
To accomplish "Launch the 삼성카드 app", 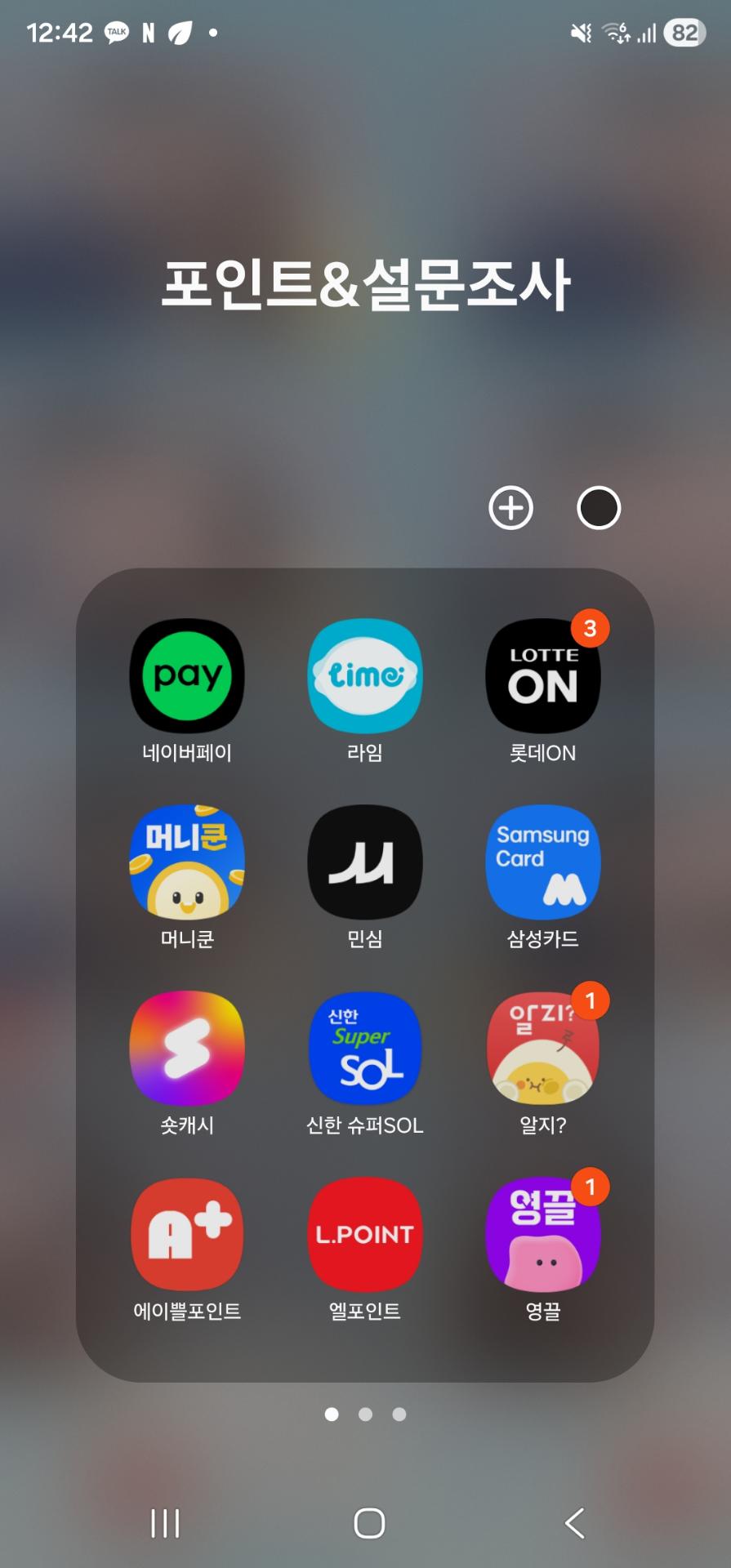I will coord(543,862).
